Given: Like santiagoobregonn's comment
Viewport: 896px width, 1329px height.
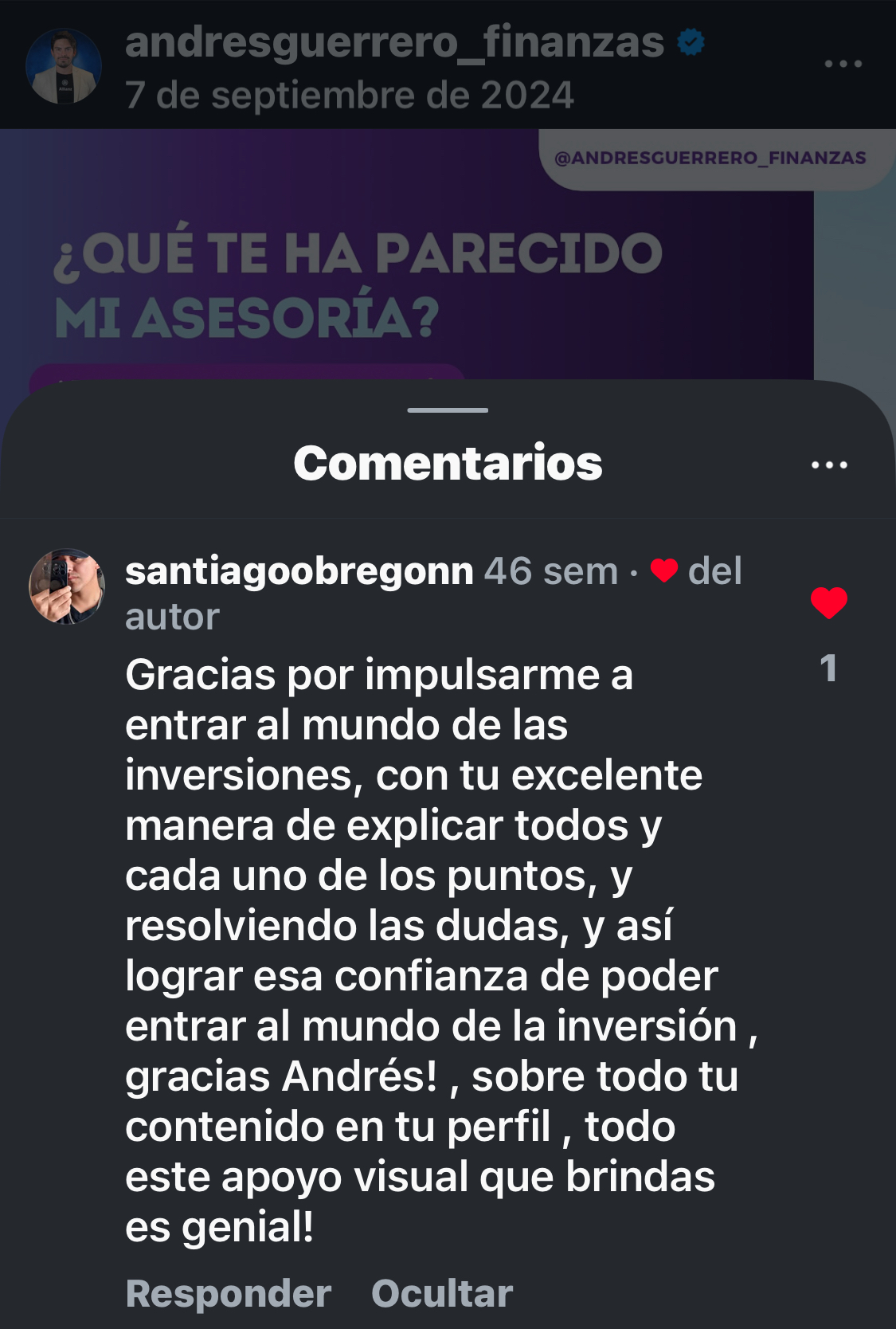Looking at the screenshot, I should (828, 603).
